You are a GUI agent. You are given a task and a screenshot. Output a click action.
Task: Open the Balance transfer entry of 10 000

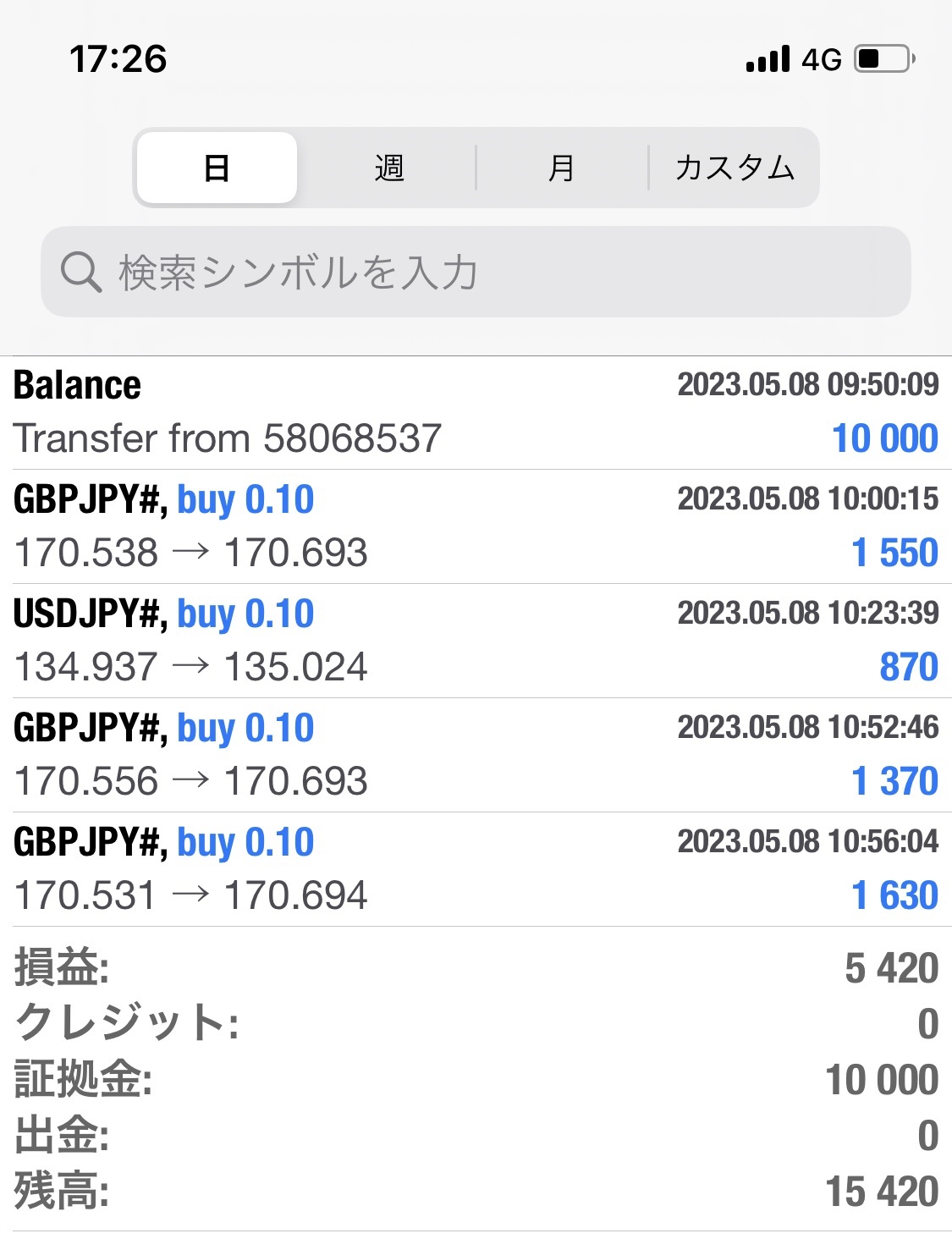(x=476, y=413)
